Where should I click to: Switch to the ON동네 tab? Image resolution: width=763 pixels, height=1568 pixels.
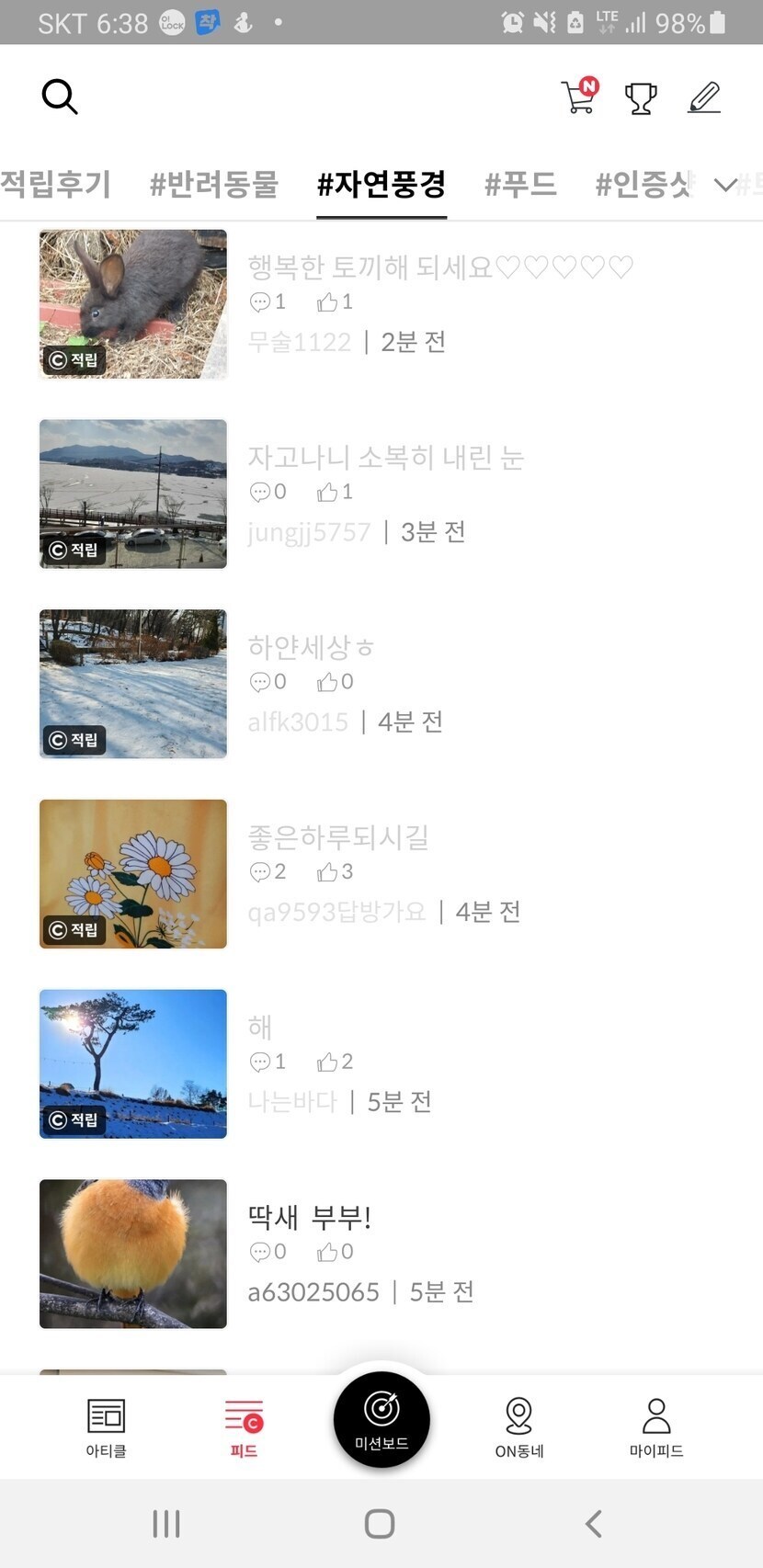(x=519, y=1427)
